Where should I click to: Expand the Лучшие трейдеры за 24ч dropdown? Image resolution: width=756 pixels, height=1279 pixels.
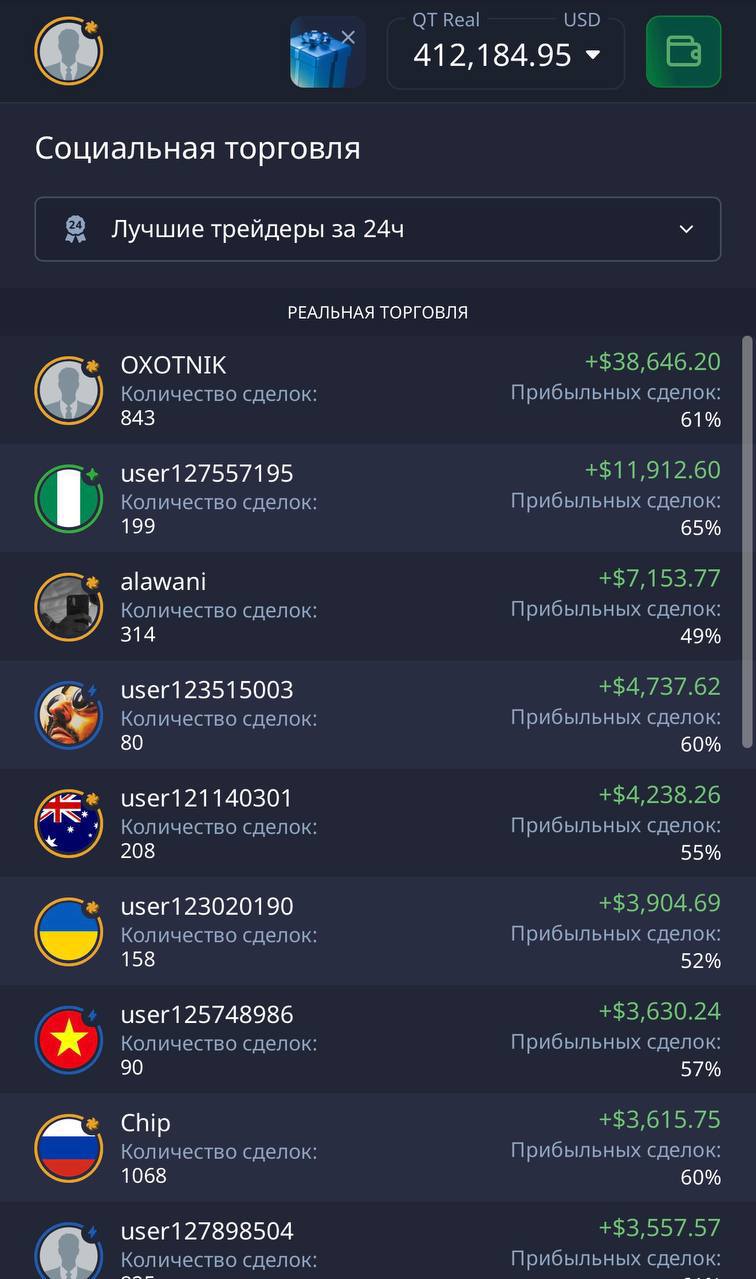click(x=378, y=229)
